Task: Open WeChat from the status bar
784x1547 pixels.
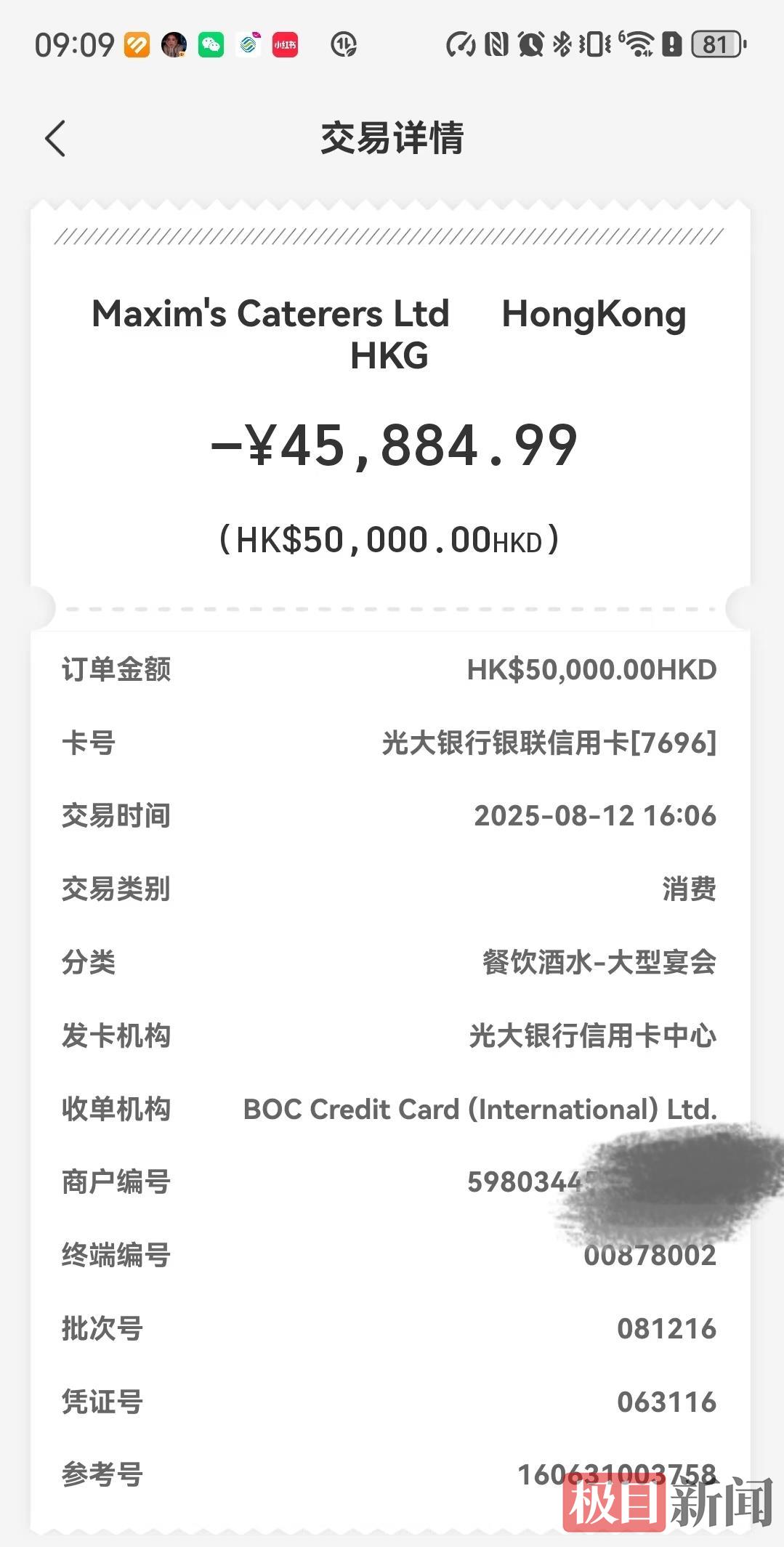Action: point(210,45)
